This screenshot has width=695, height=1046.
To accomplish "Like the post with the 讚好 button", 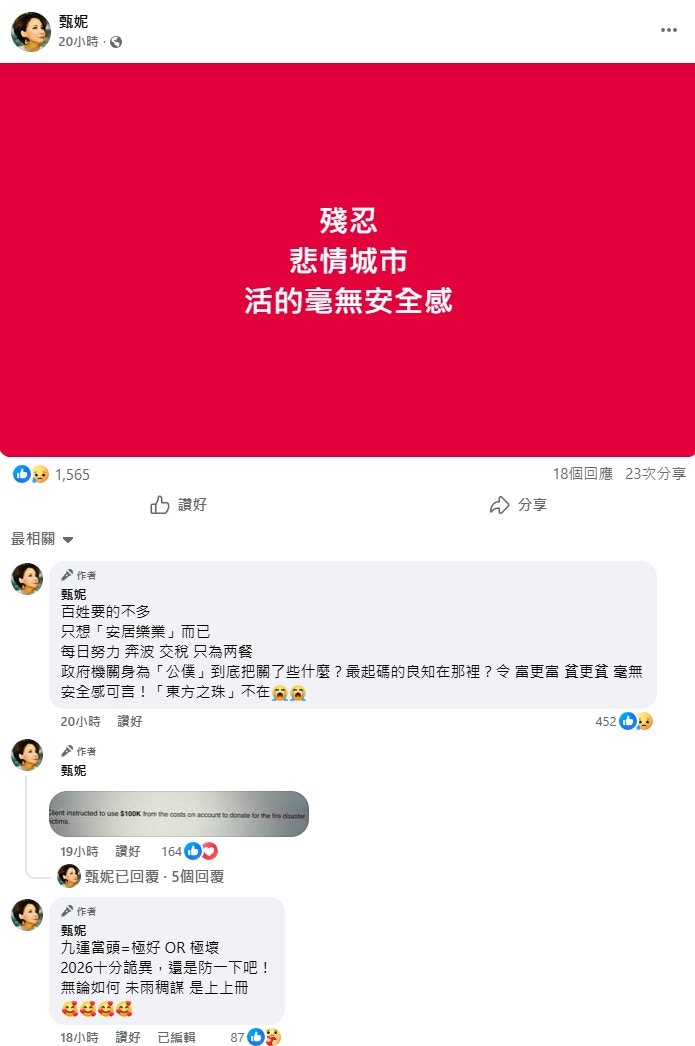I will point(179,505).
